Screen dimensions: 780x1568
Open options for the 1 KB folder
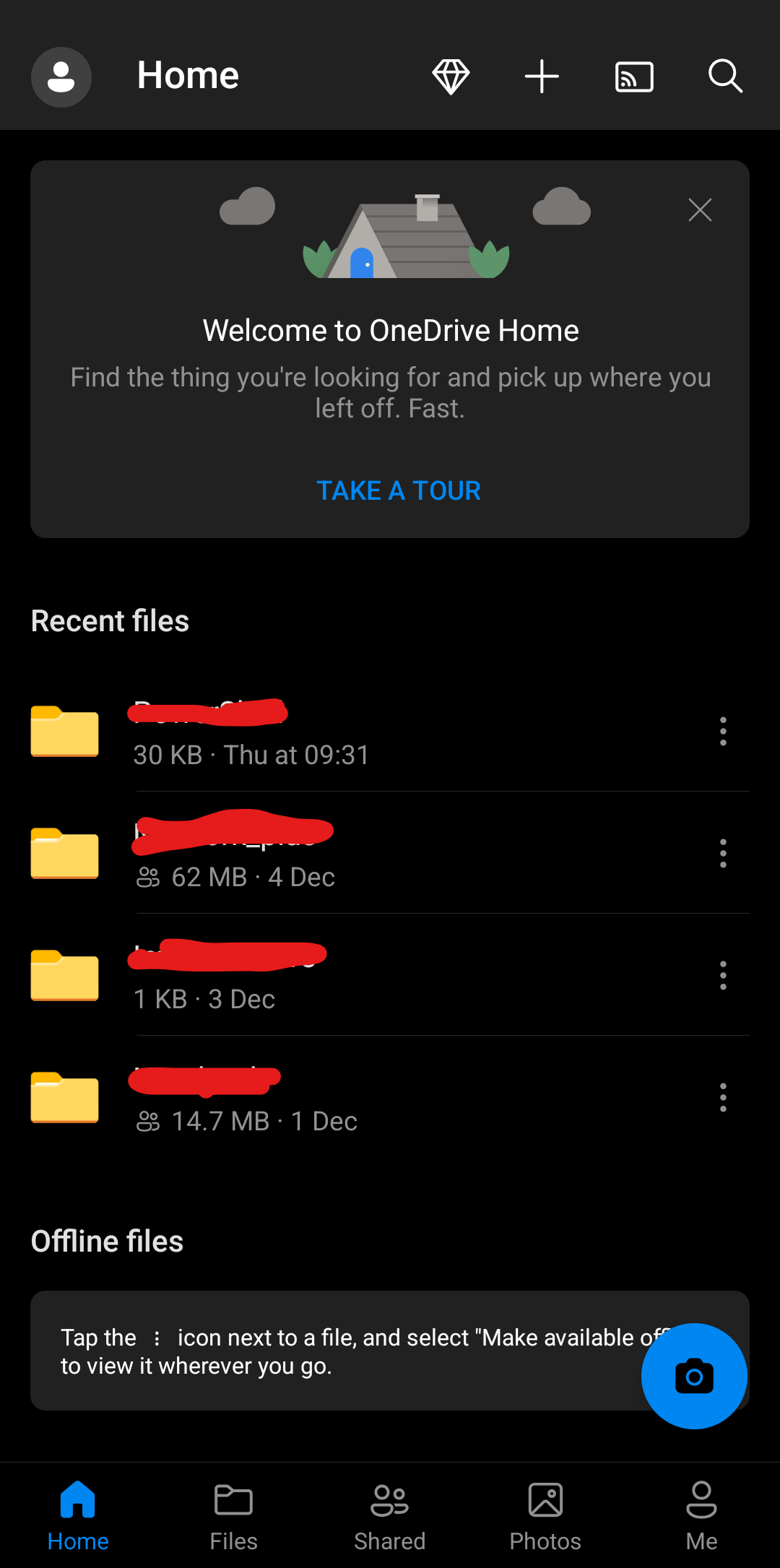[723, 976]
